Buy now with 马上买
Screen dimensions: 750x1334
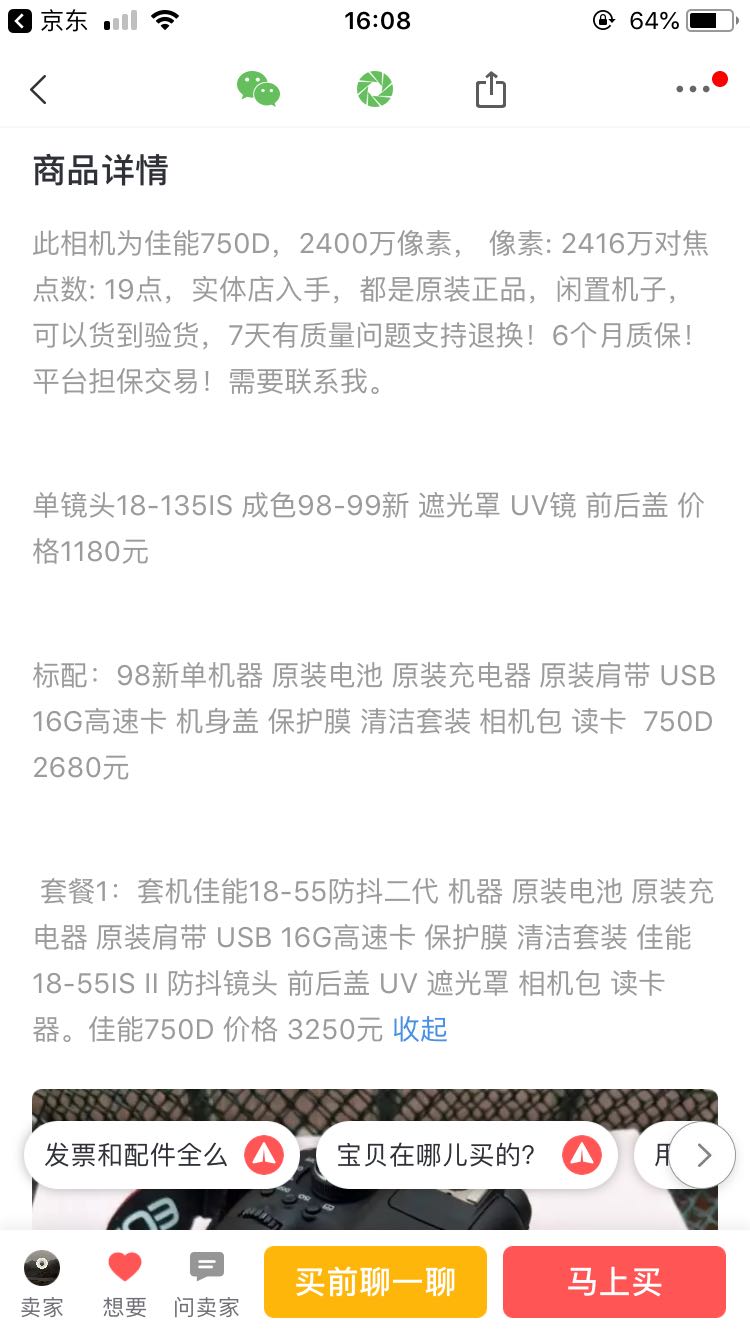[x=614, y=1282]
